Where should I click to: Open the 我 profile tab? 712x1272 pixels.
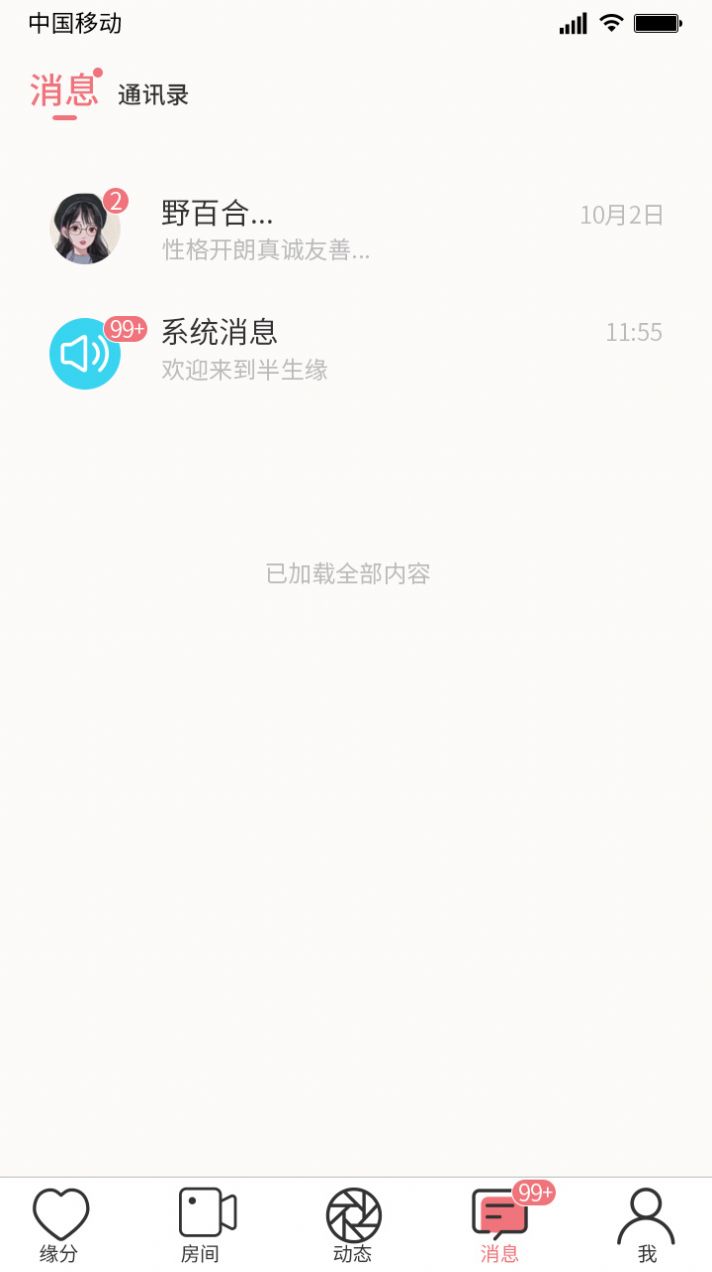tap(646, 1225)
